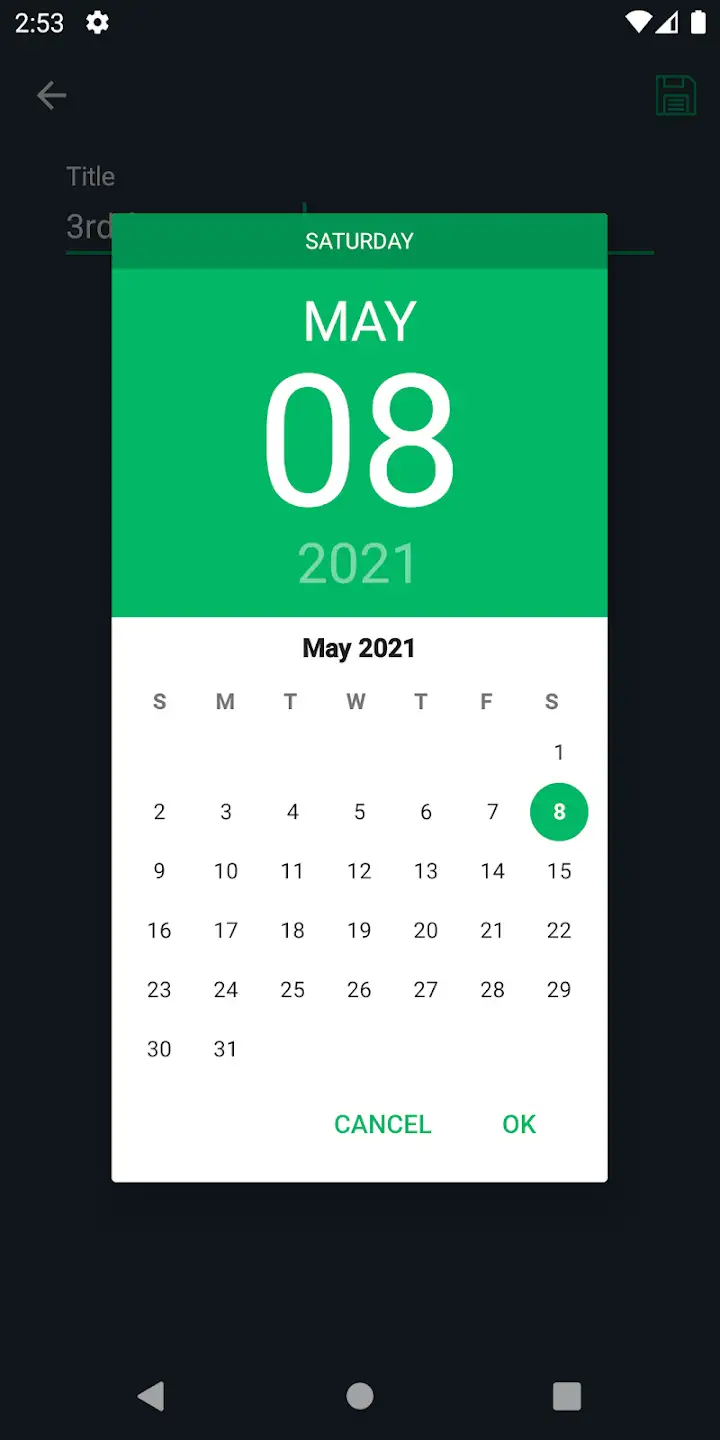Go to the home screen

360,1396
